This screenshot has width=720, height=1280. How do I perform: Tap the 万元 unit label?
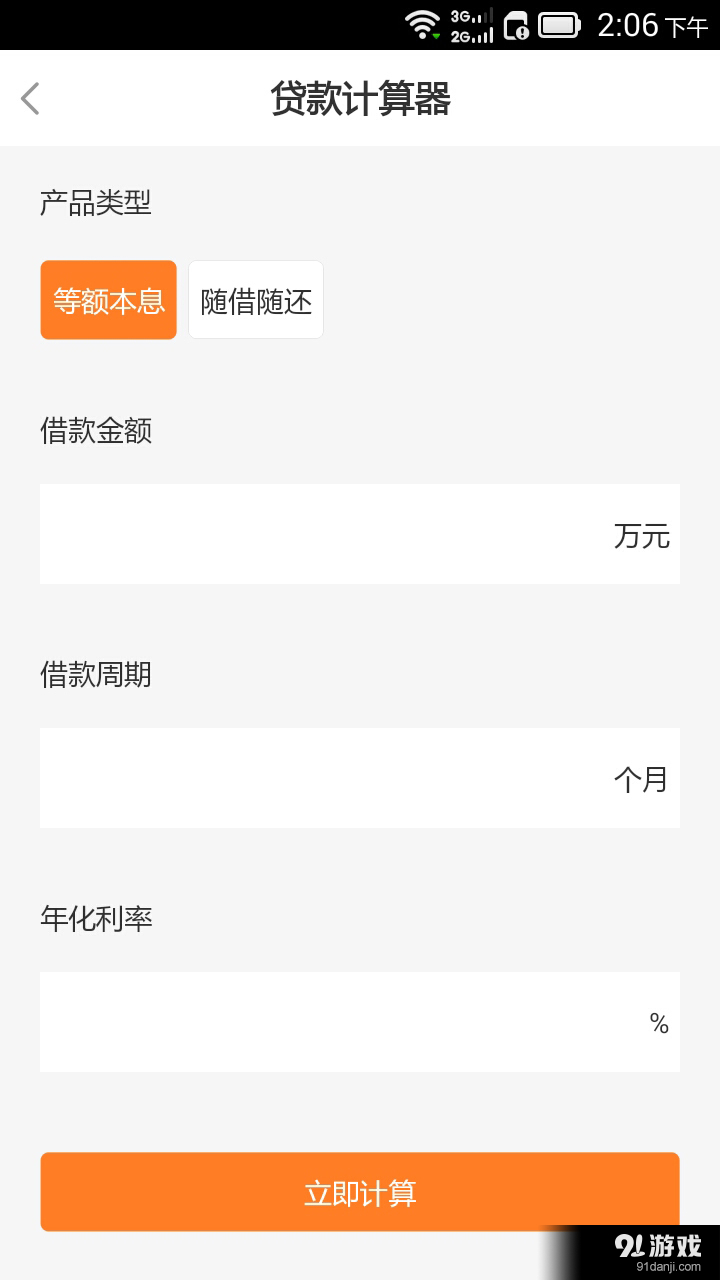tap(641, 533)
